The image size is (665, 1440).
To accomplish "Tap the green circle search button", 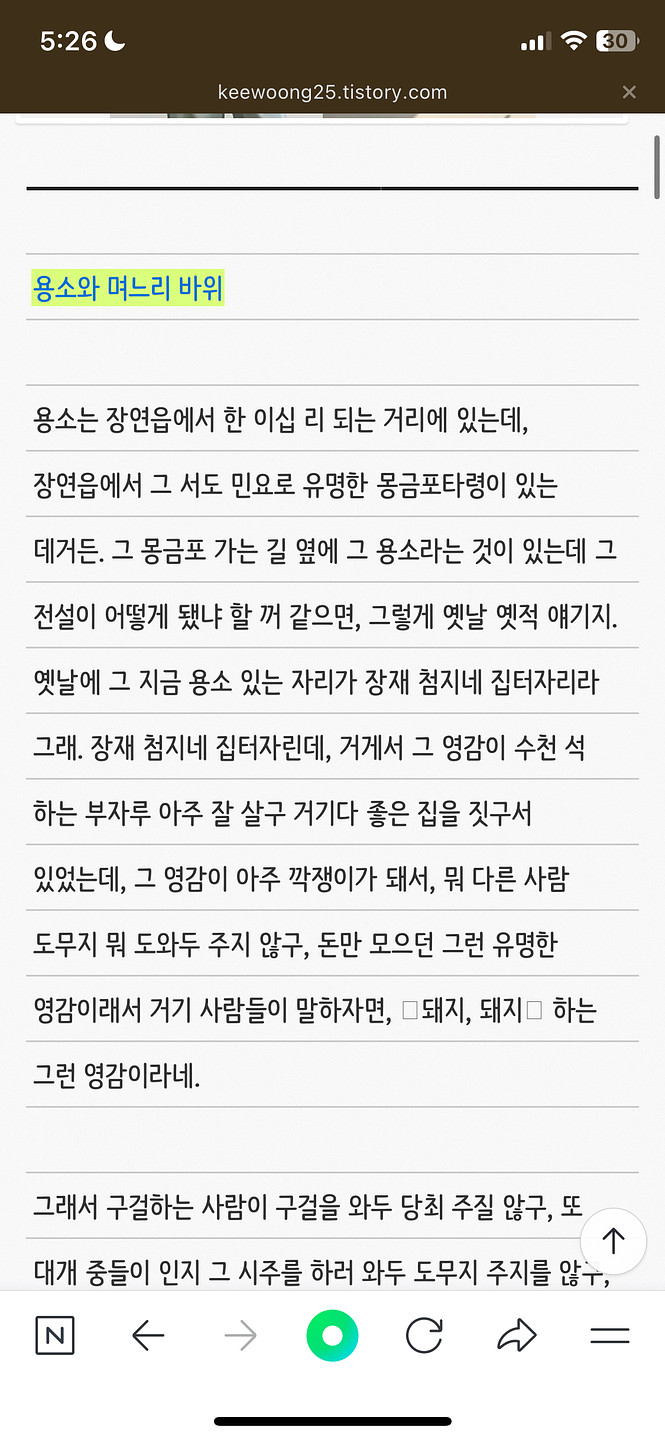I will [332, 1336].
